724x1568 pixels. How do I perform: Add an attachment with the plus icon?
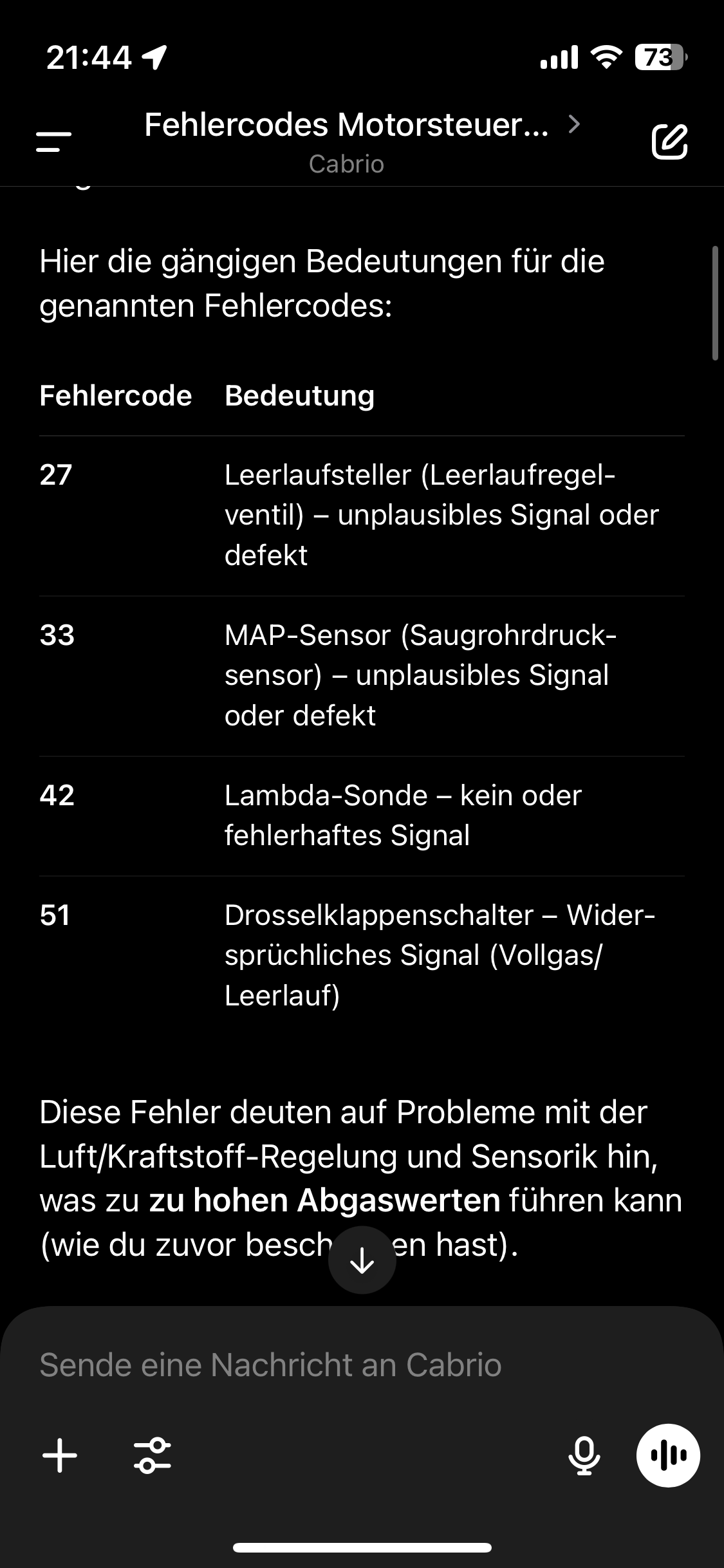pyautogui.click(x=60, y=1455)
